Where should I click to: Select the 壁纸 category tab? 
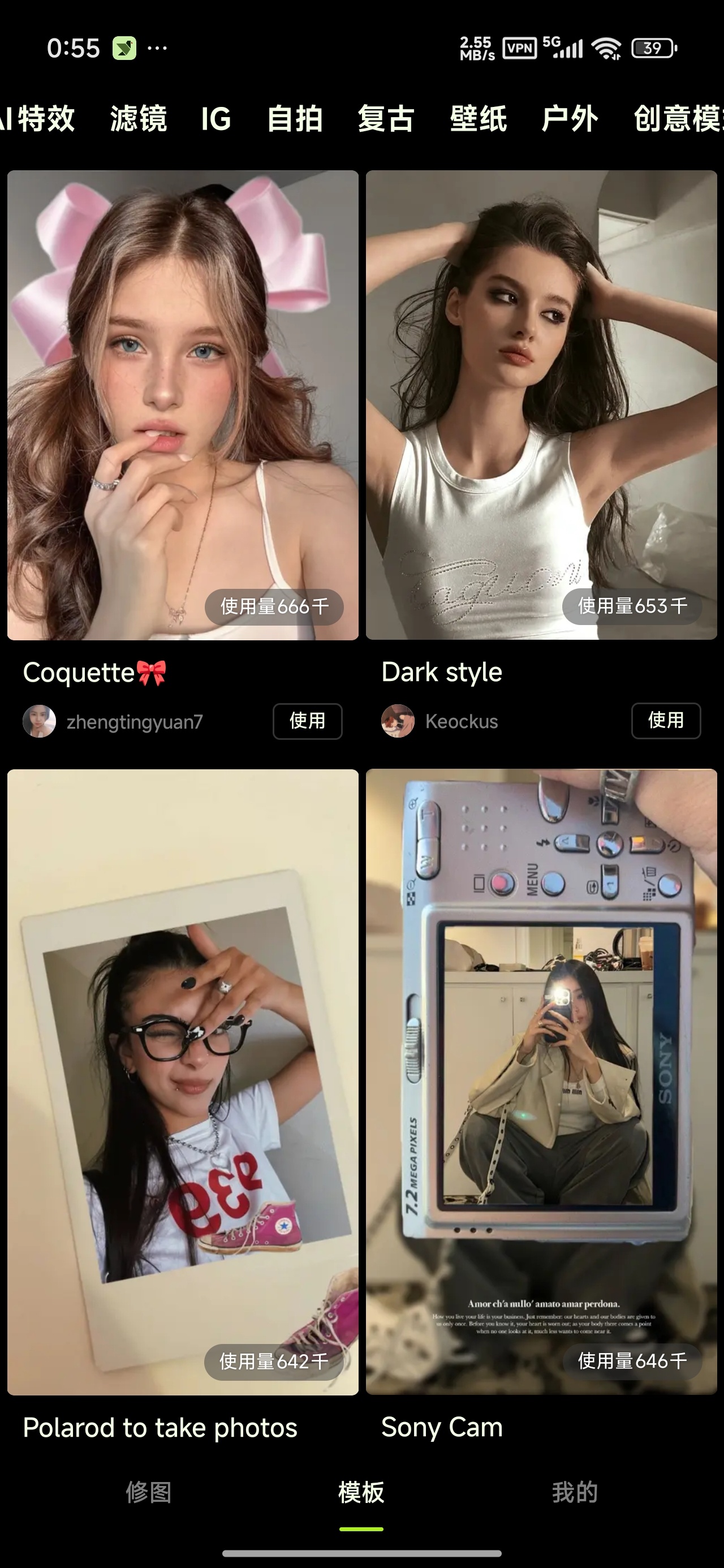tap(478, 118)
